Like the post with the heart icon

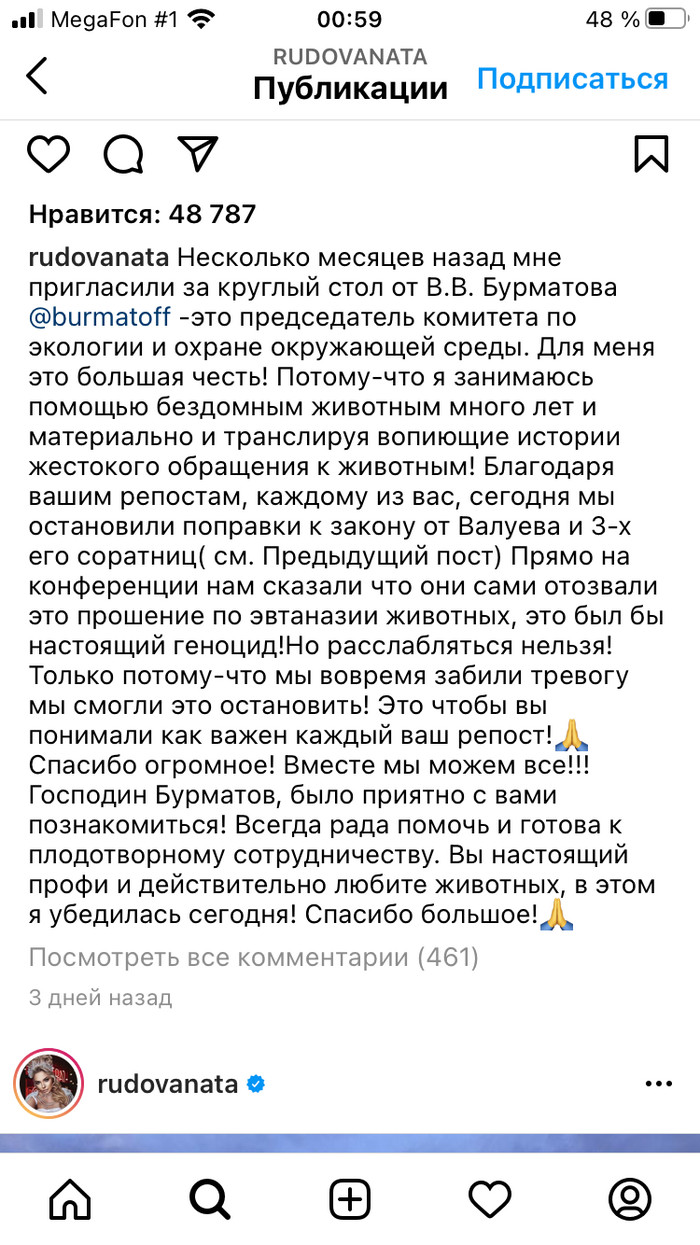[48, 153]
